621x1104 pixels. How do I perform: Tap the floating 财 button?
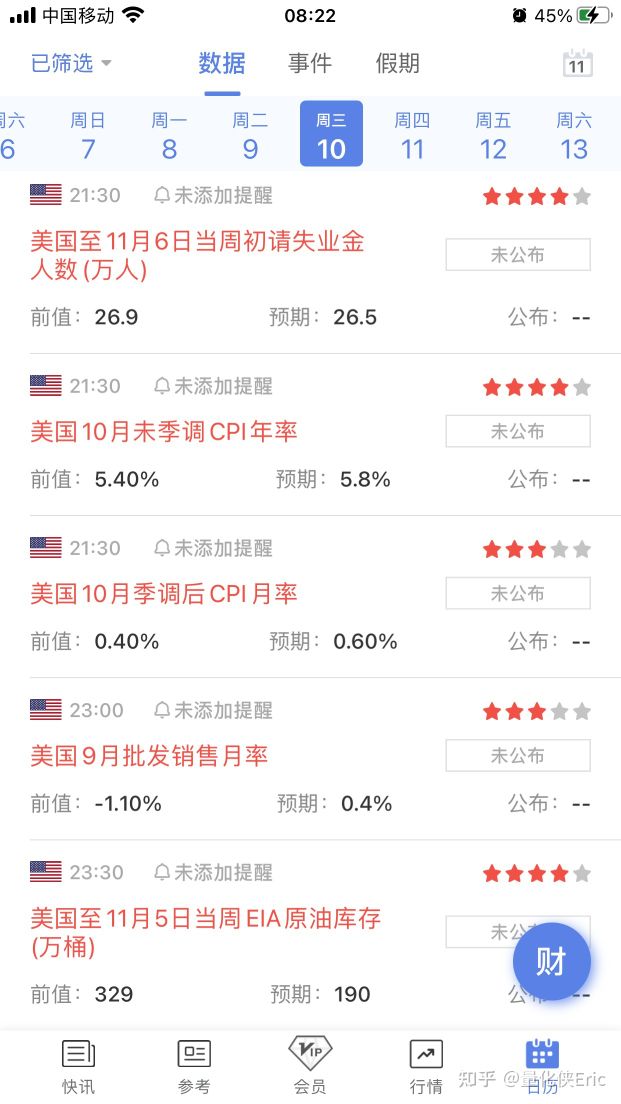tap(551, 962)
